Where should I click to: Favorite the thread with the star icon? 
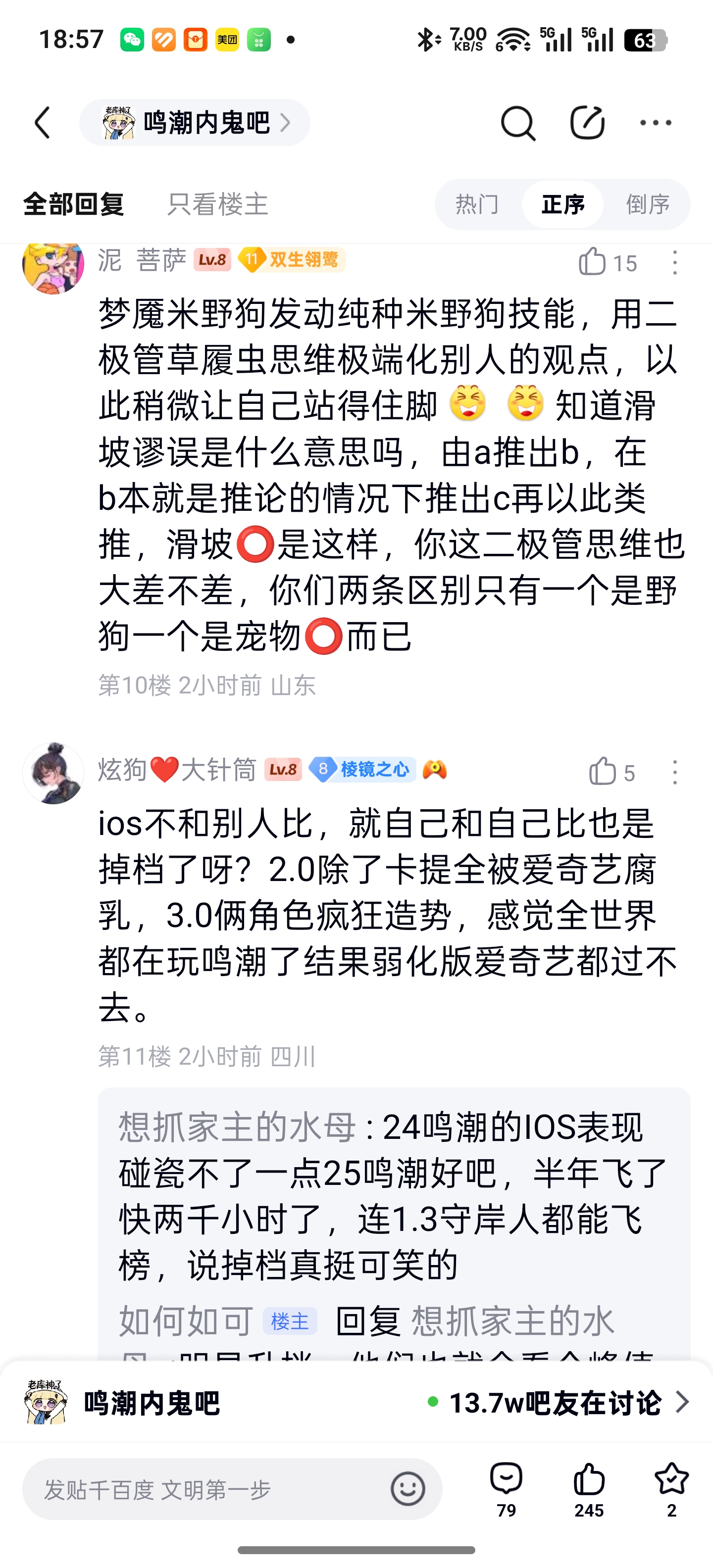[671, 1489]
